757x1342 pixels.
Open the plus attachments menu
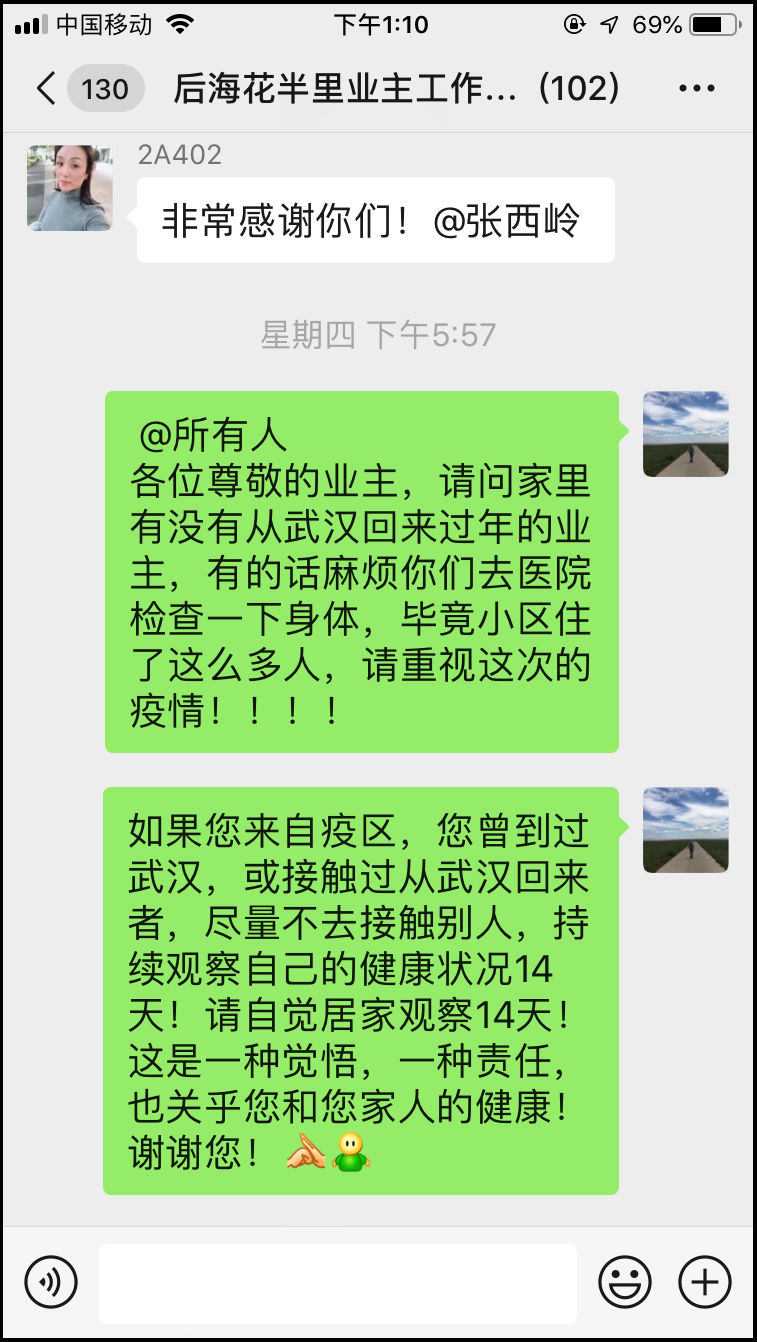coord(705,1282)
